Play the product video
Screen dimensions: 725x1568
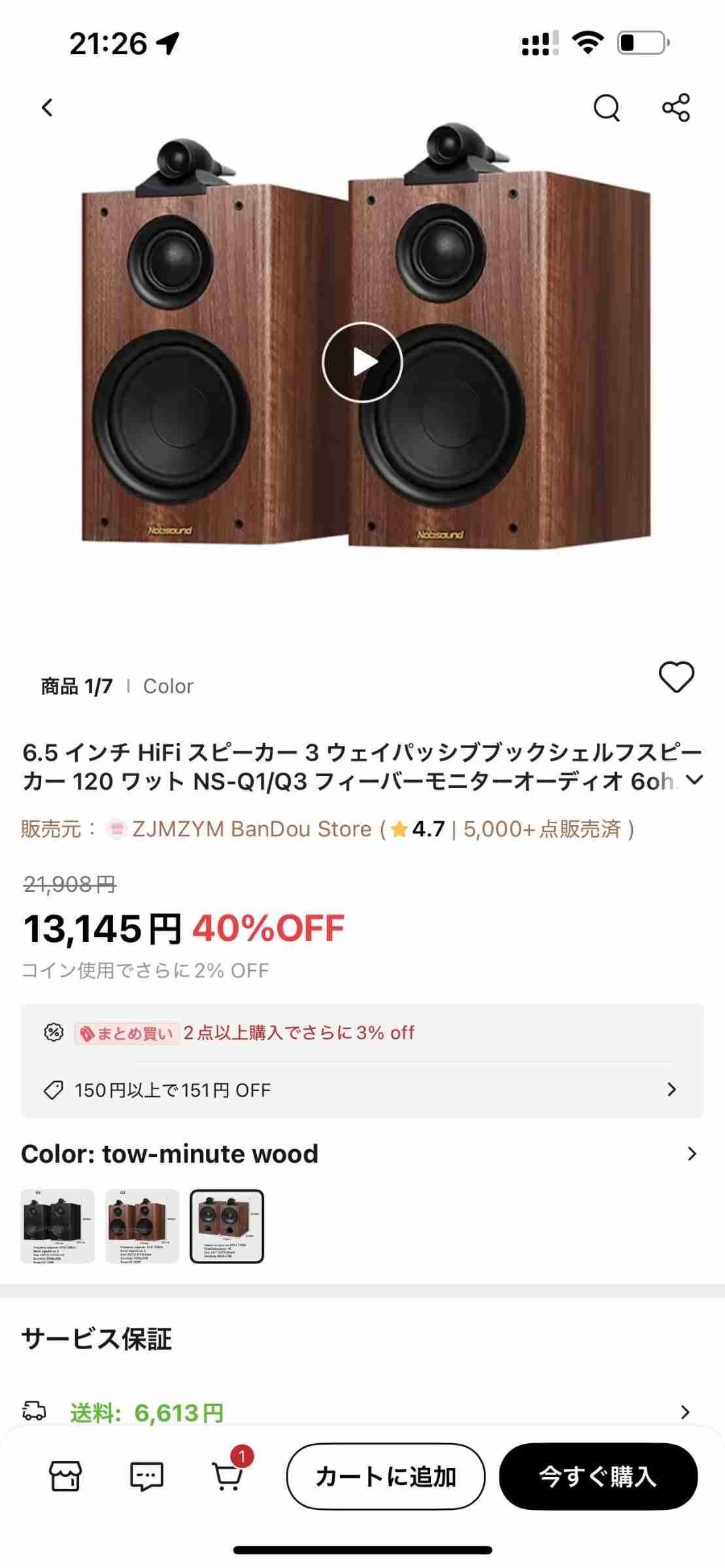tap(362, 362)
